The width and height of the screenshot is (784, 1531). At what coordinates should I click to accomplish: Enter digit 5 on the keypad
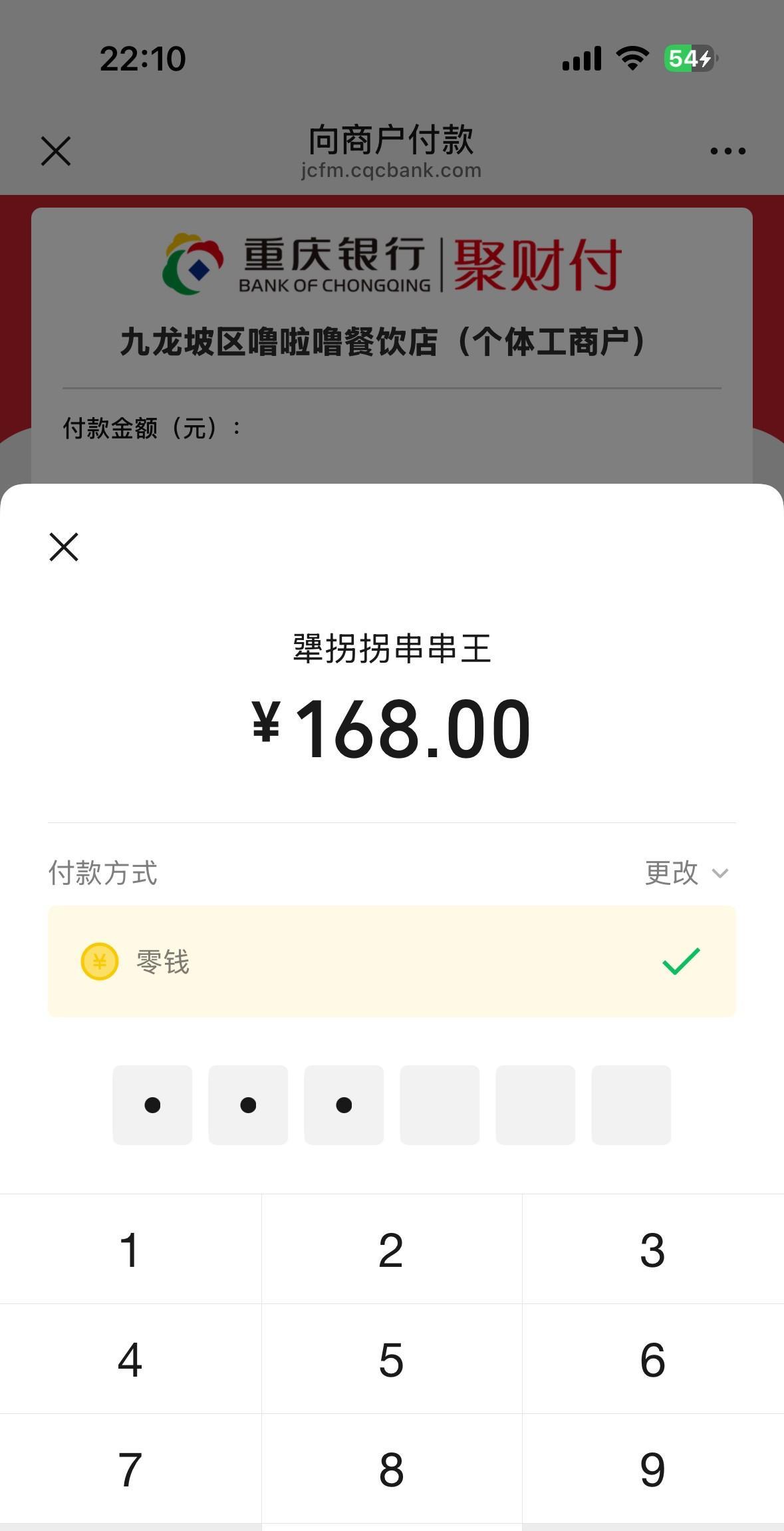pyautogui.click(x=391, y=1359)
